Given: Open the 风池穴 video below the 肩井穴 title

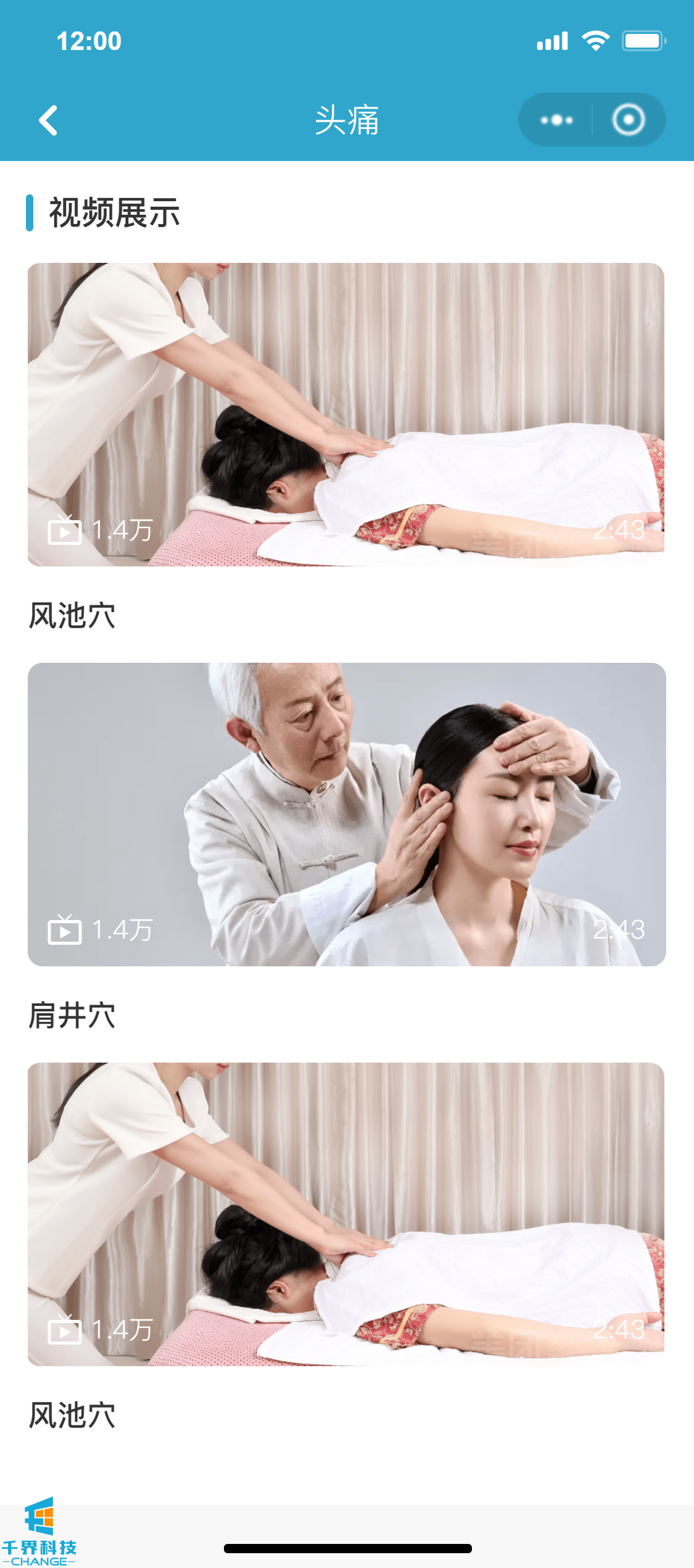Looking at the screenshot, I should point(347,1214).
